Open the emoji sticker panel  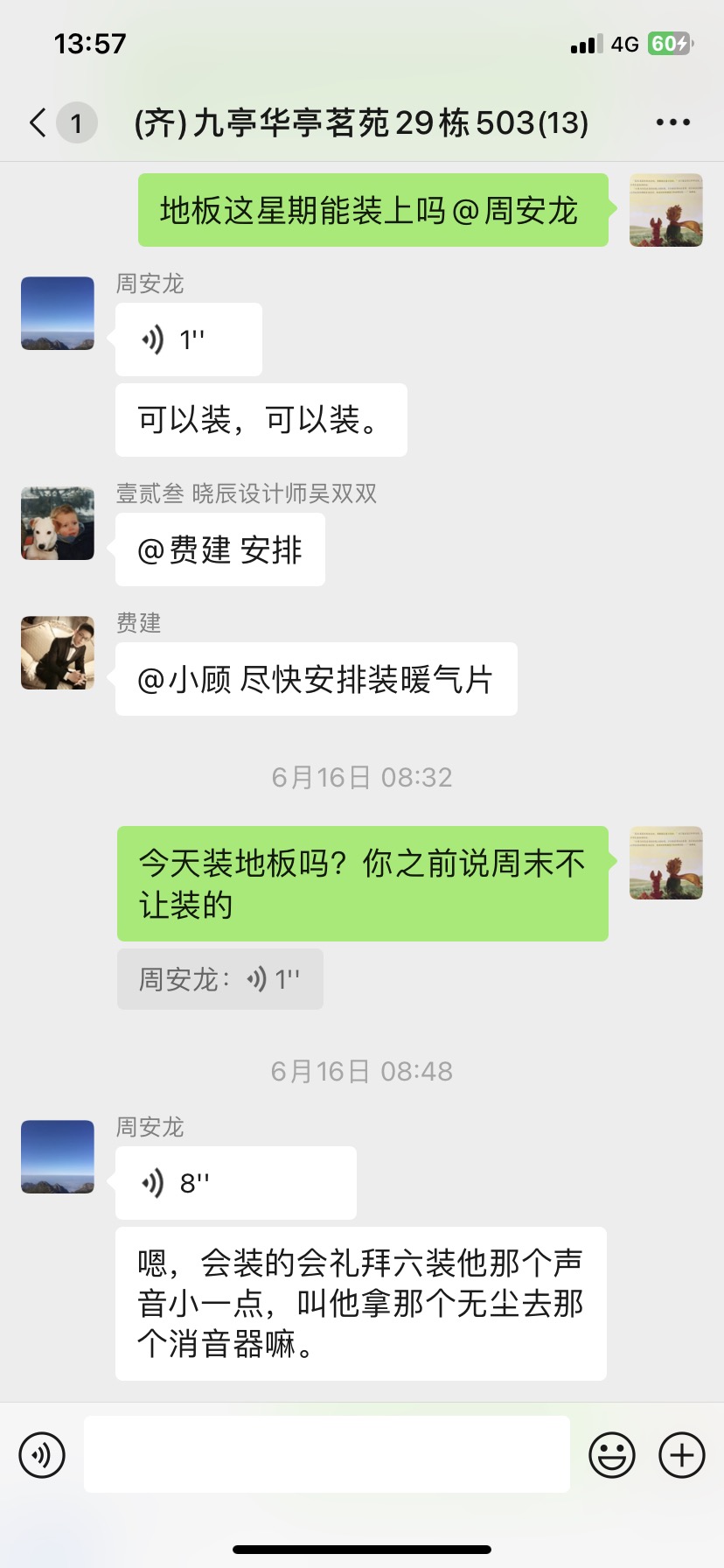[611, 1455]
